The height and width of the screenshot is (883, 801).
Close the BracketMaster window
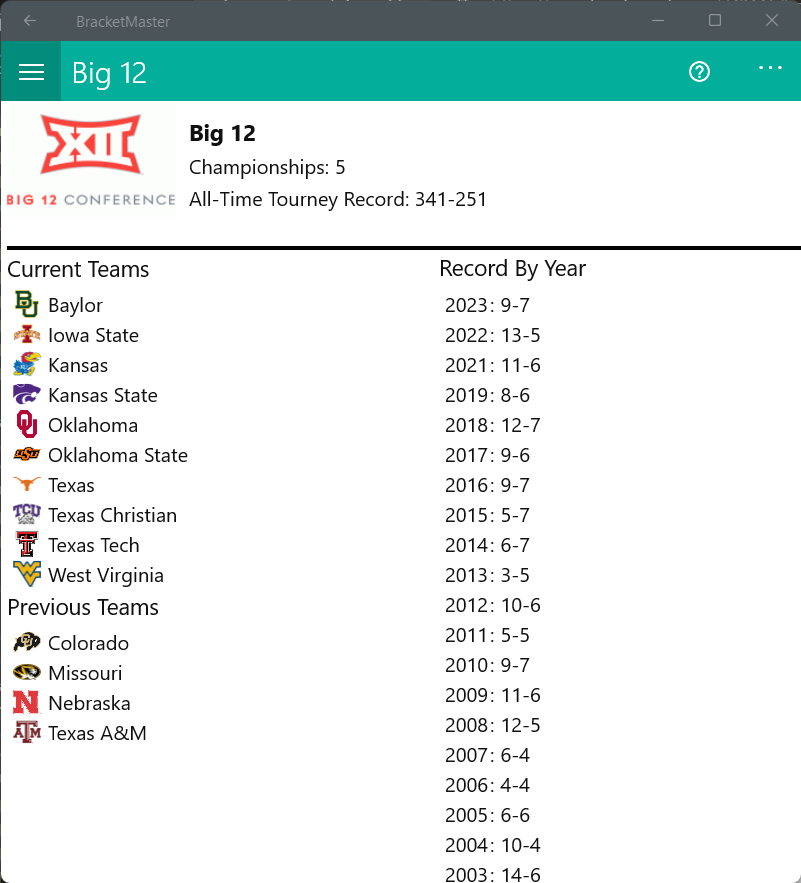(772, 20)
